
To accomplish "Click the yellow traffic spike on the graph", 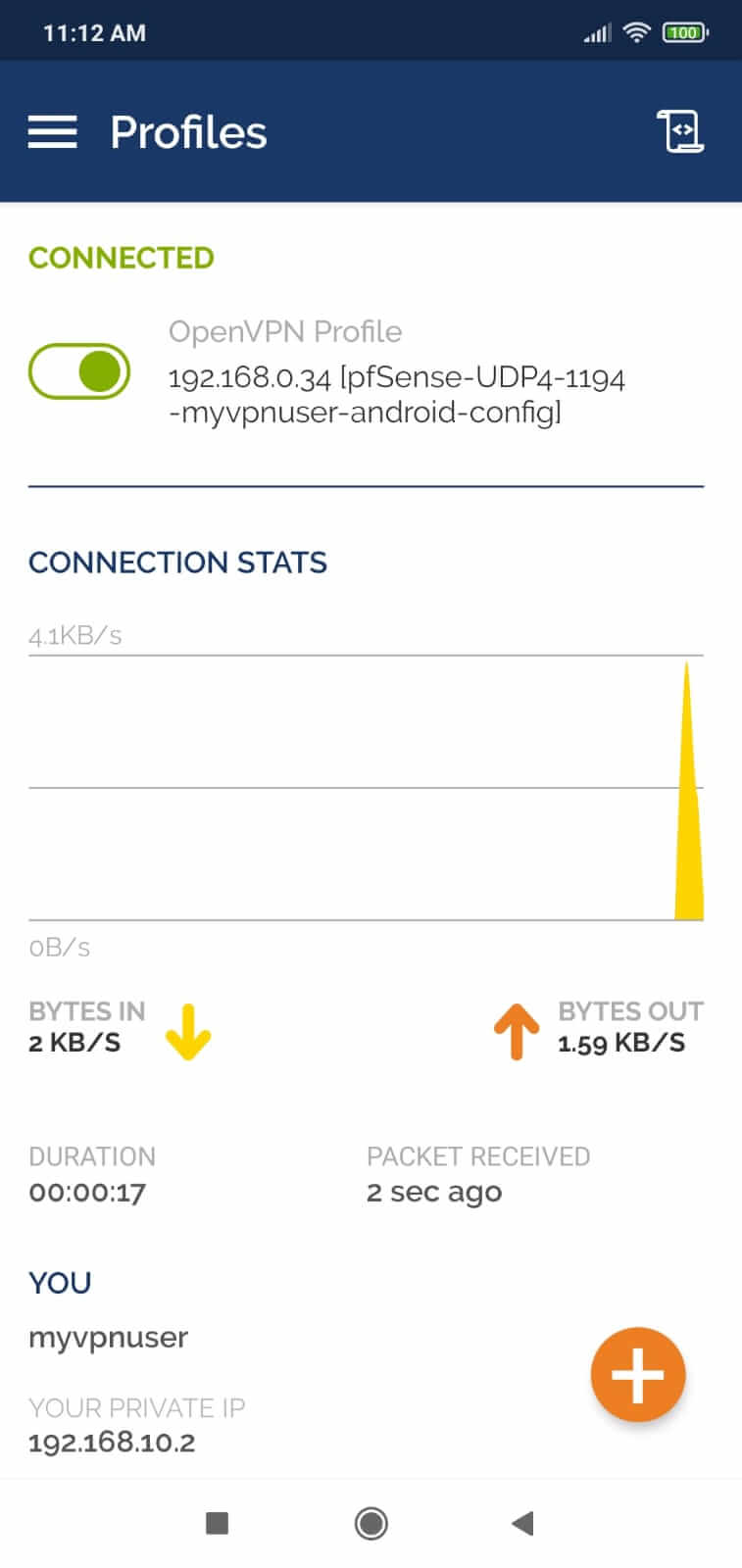I will tap(689, 833).
